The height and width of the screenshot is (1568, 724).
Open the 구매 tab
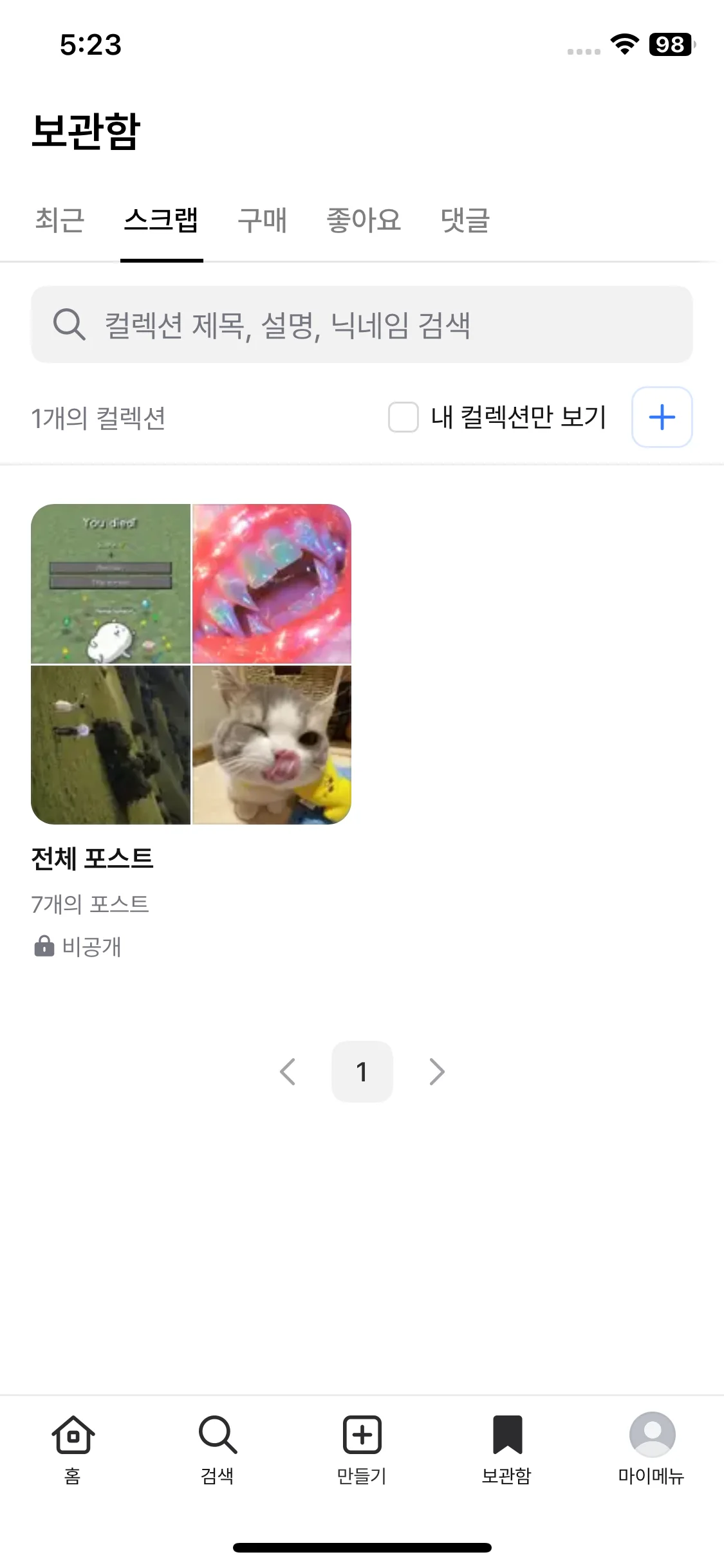tap(262, 221)
